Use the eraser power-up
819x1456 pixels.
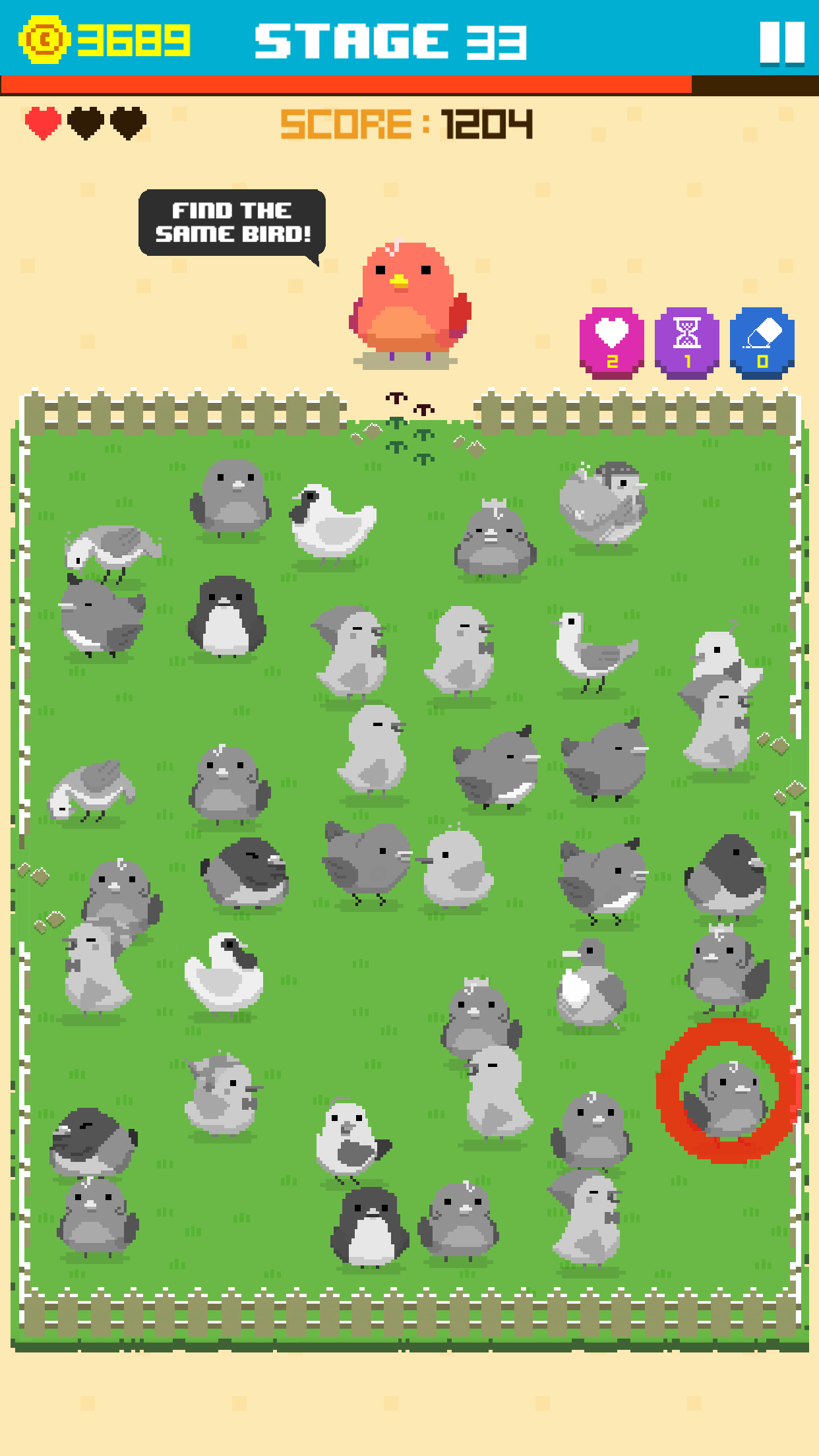click(762, 342)
